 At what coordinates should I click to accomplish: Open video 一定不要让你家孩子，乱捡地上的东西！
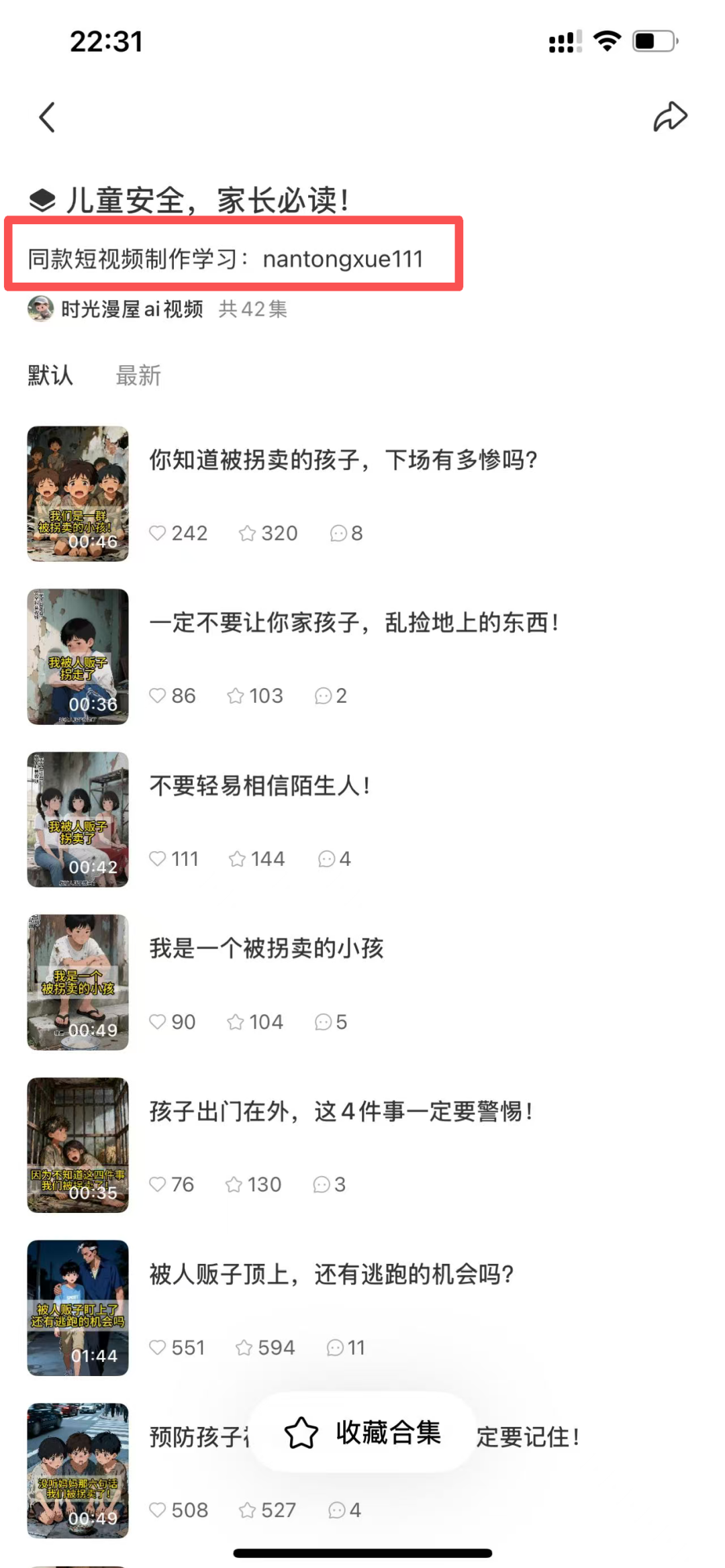[x=353, y=623]
